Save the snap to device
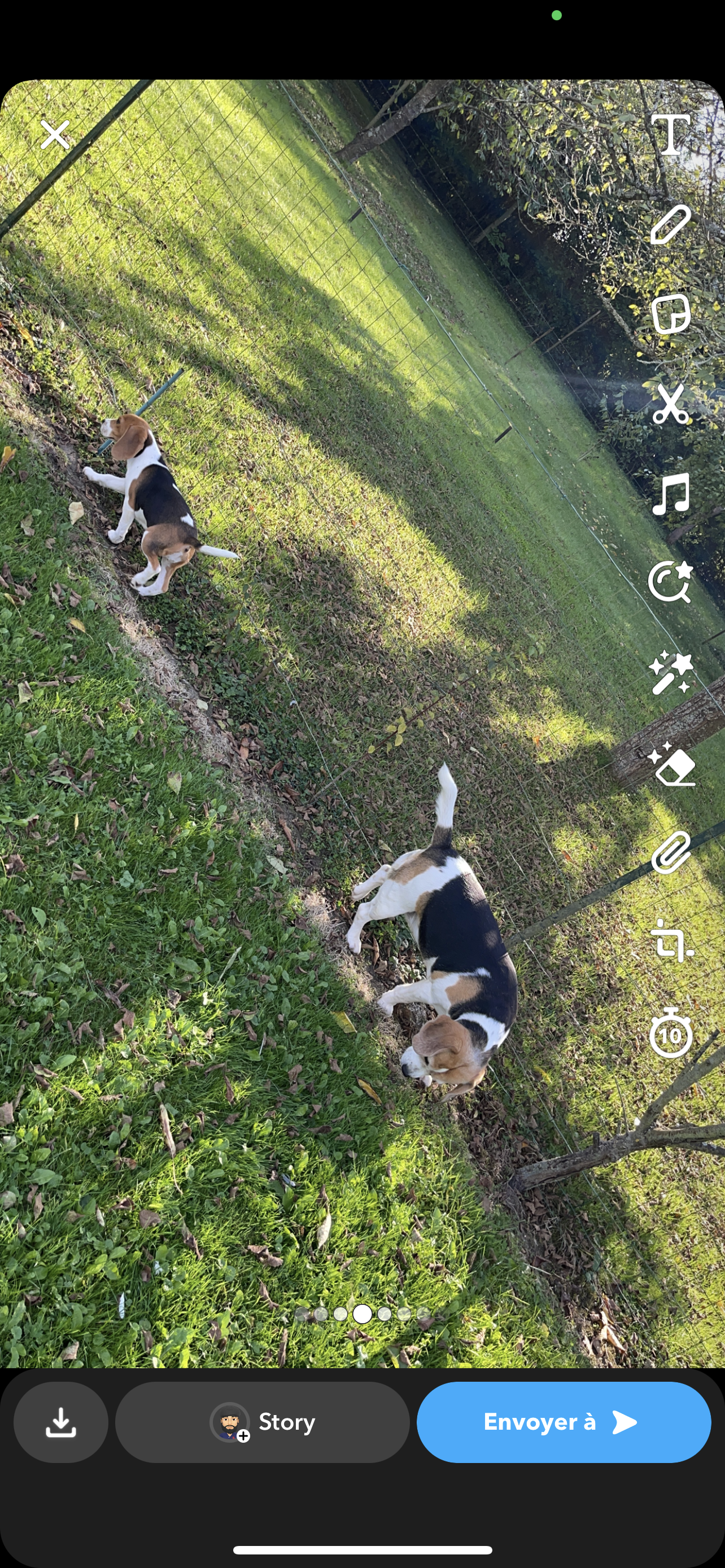The height and width of the screenshot is (1568, 725). [61, 1422]
